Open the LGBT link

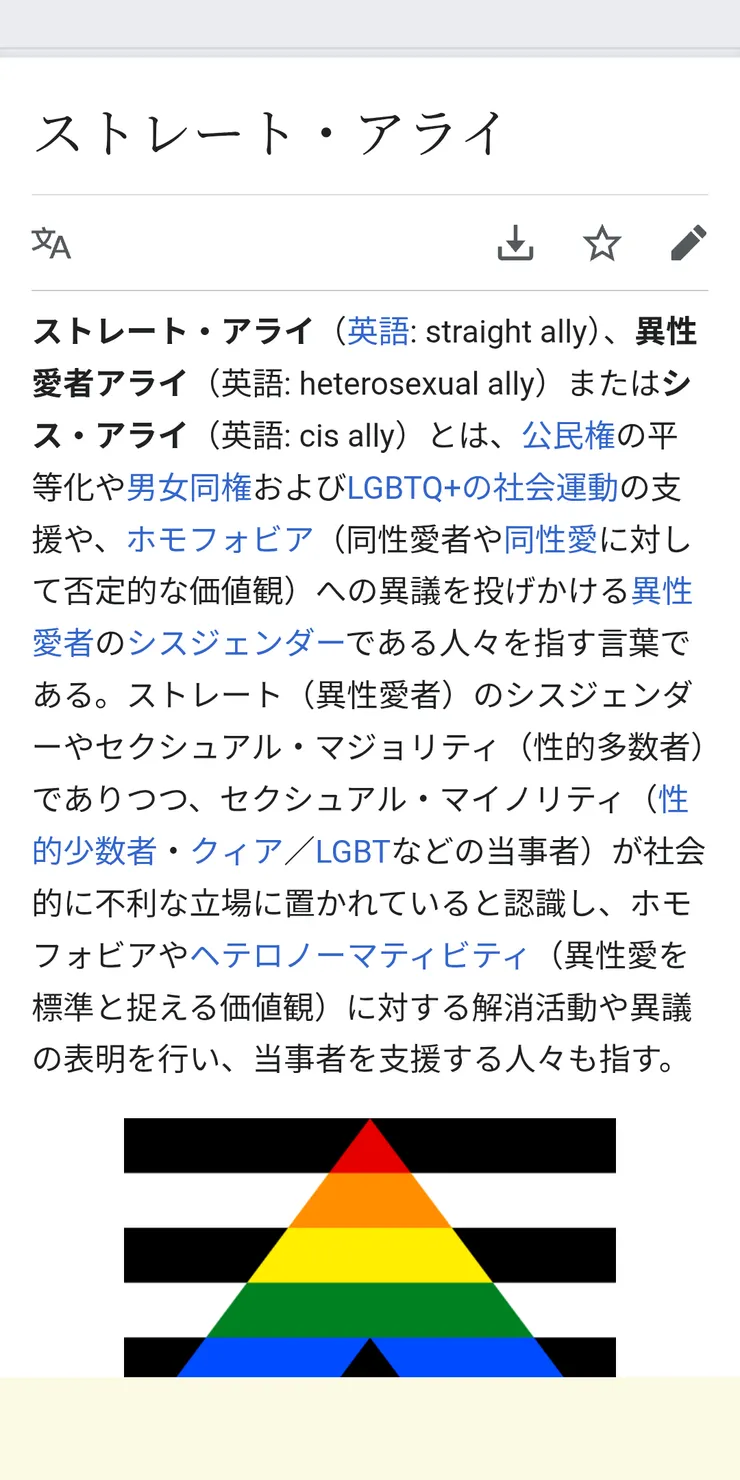[x=352, y=851]
